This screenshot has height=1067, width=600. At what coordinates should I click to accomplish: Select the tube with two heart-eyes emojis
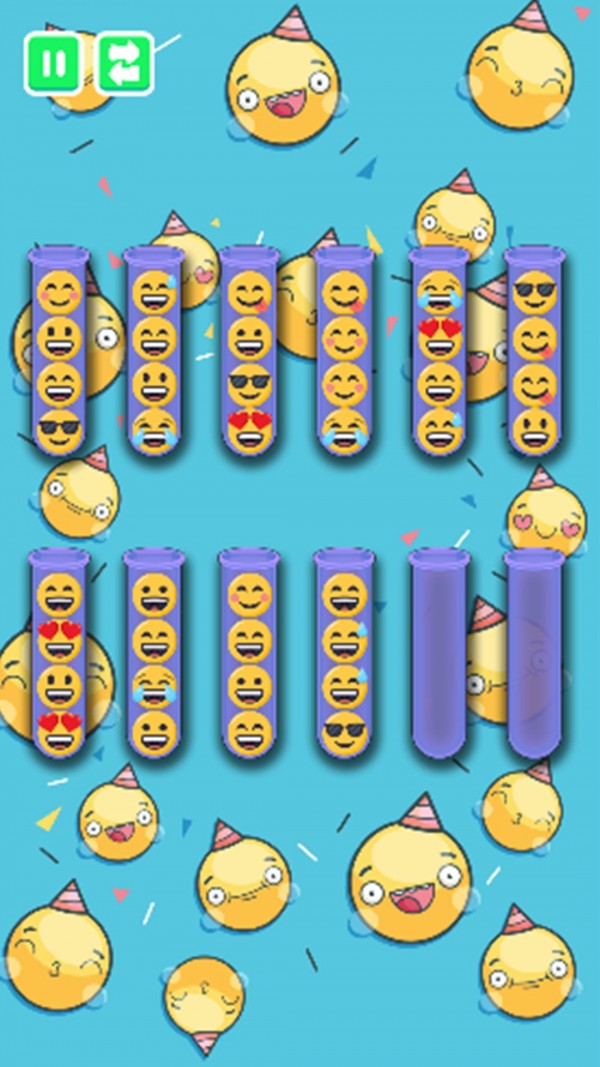tap(59, 655)
